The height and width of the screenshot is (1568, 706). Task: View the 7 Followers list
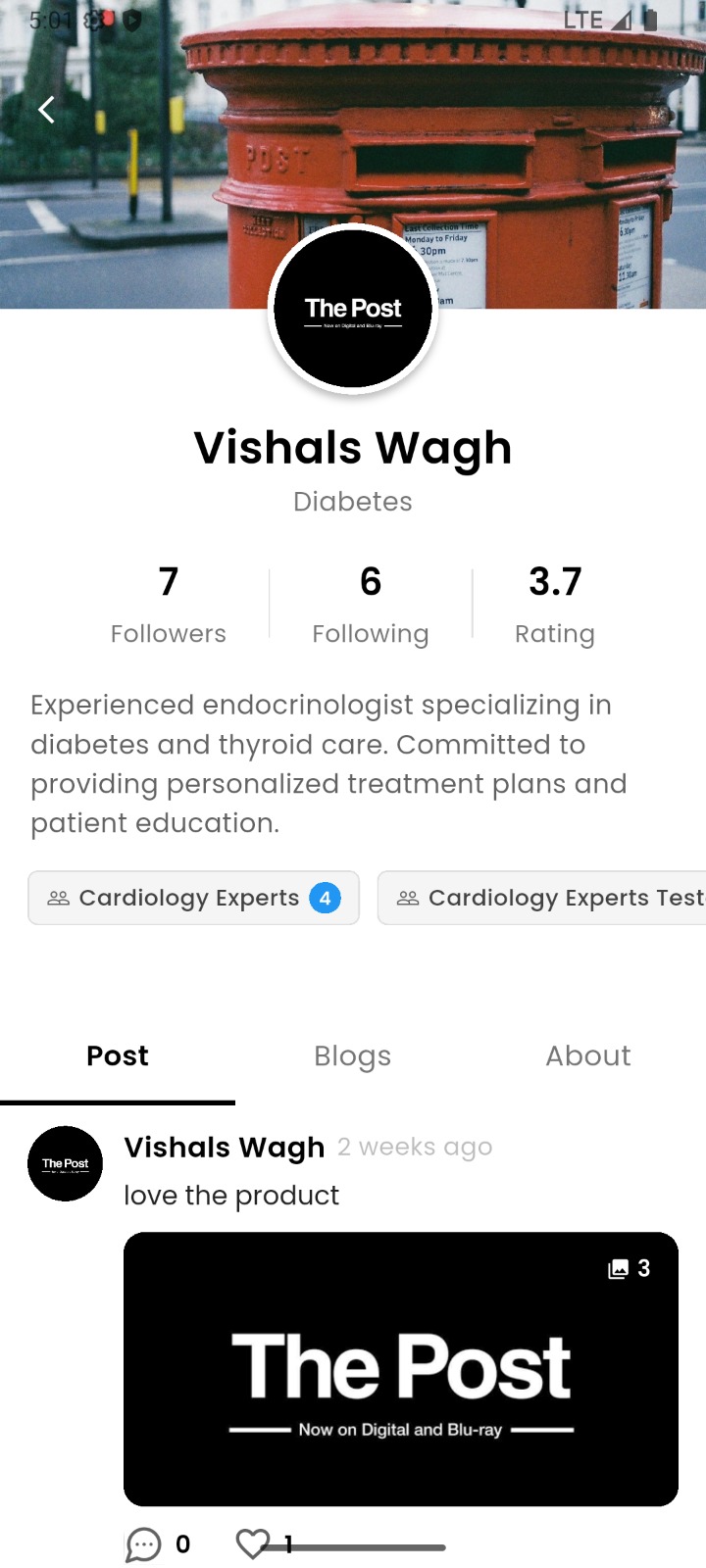pos(169,605)
